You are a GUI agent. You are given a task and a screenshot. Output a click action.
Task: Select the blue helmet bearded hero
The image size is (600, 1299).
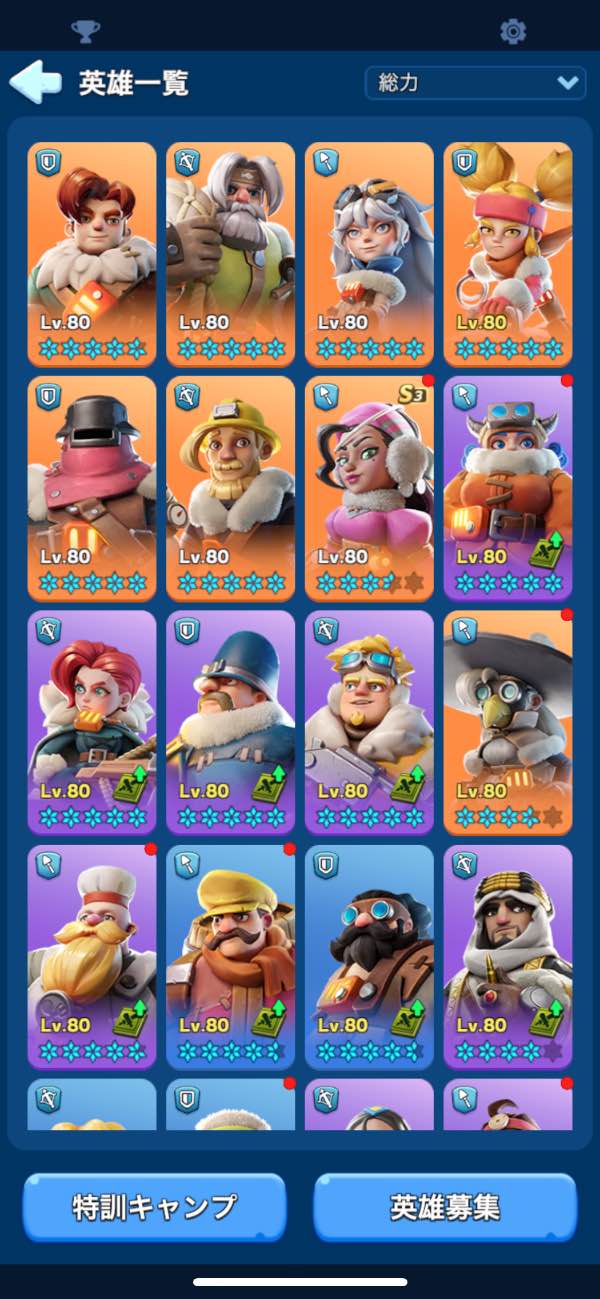(231, 721)
